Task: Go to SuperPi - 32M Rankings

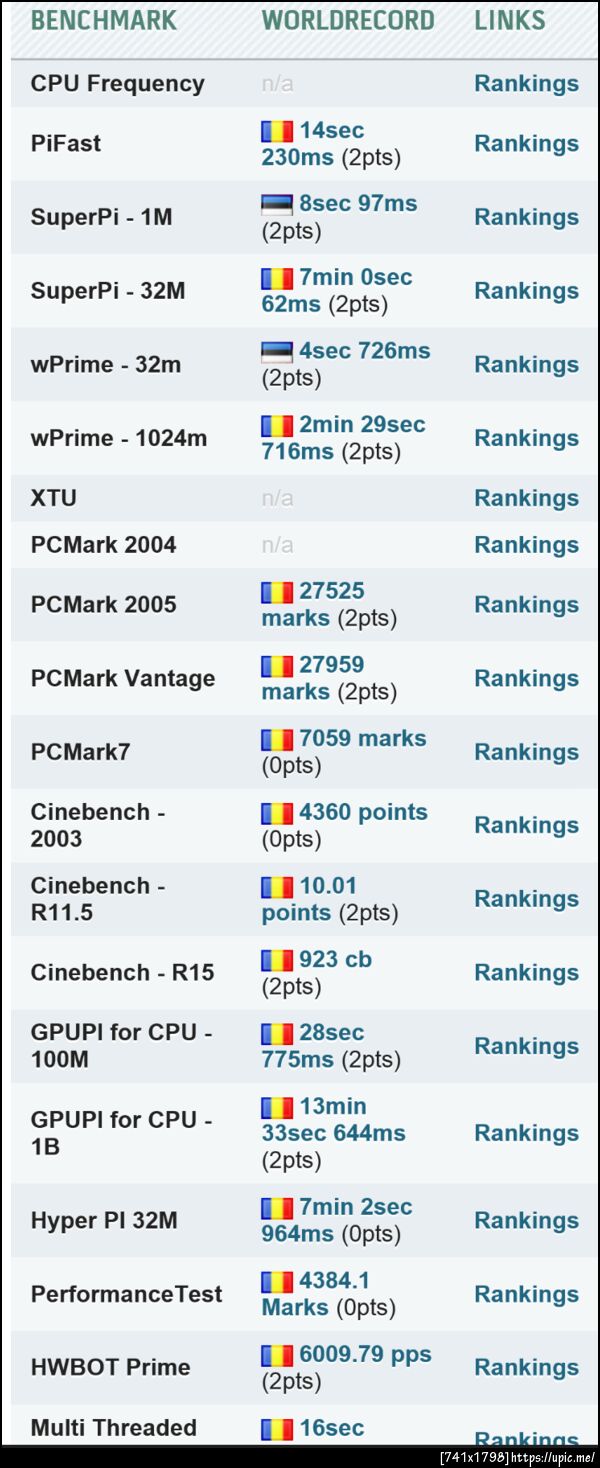Action: [526, 291]
